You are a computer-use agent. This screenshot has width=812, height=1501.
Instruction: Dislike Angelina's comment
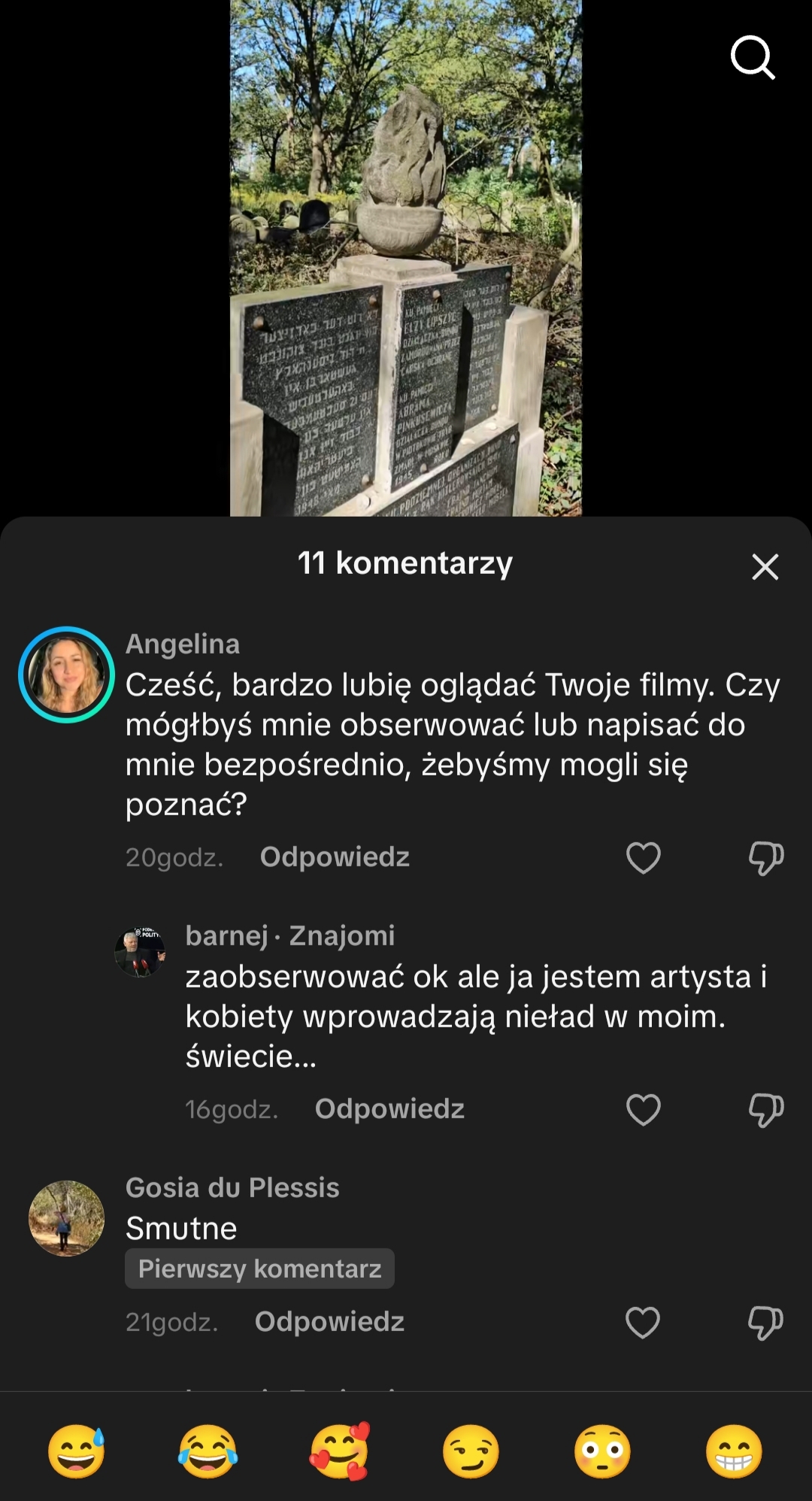(x=766, y=858)
